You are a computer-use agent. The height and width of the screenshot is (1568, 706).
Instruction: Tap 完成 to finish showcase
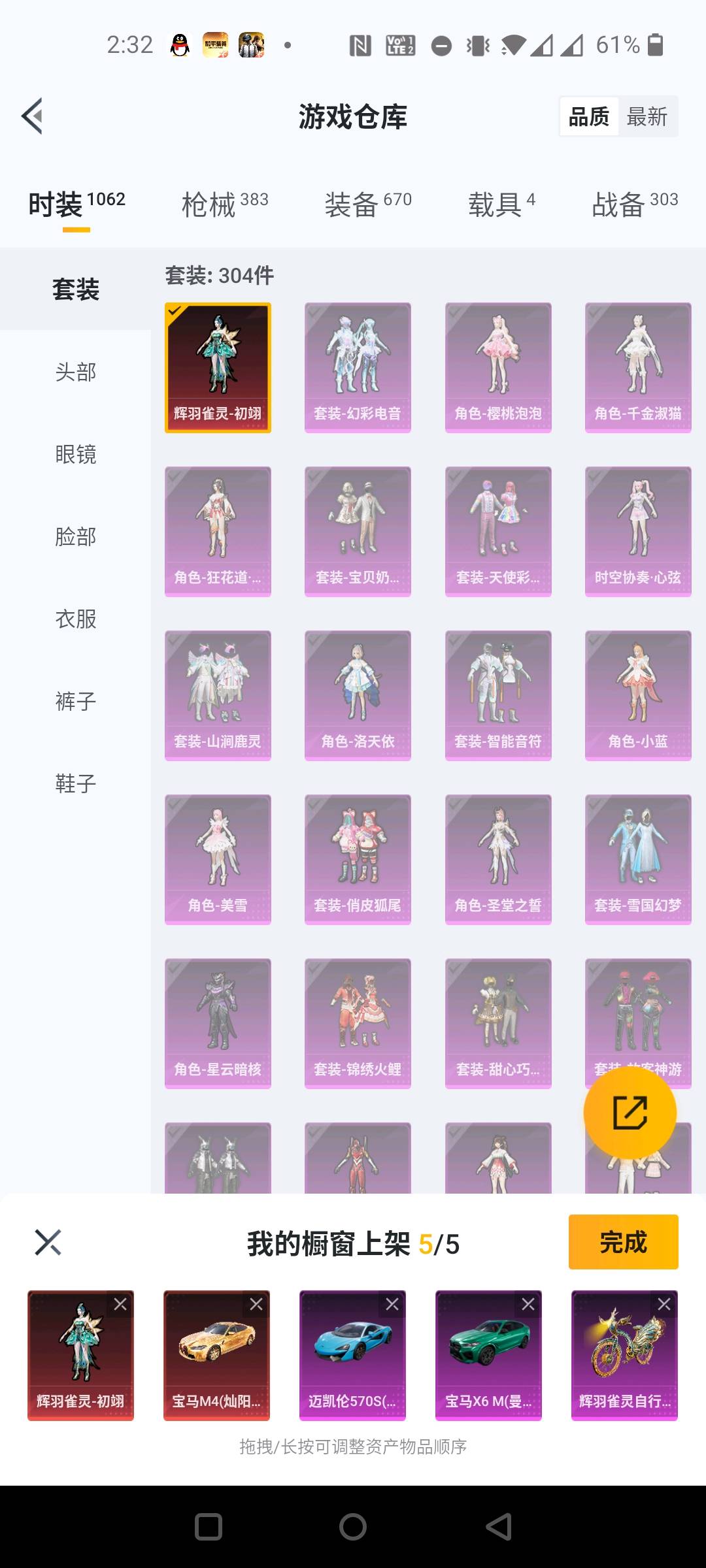[x=623, y=1242]
